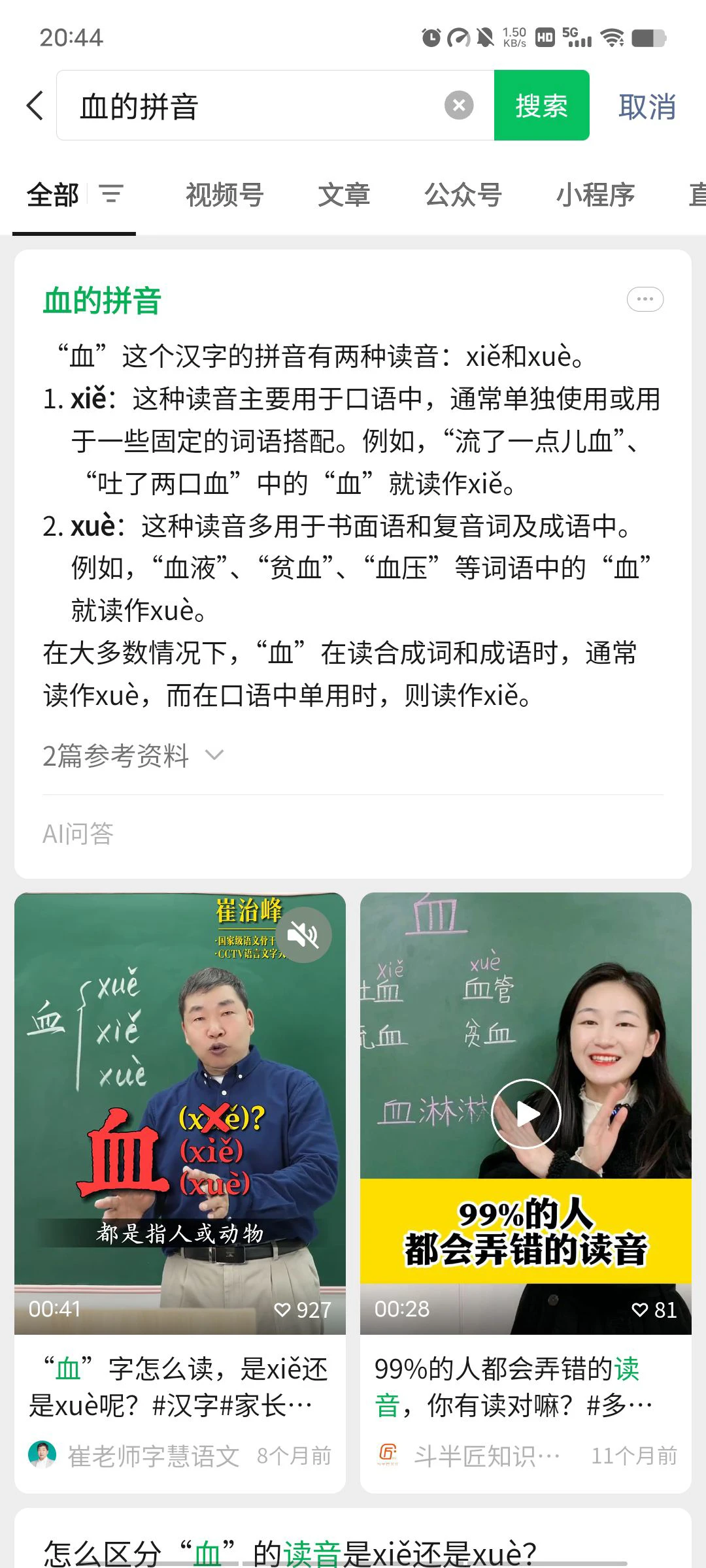Screen dimensions: 706x1568
Task: Tap the green 搜索 button
Action: pyautogui.click(x=541, y=106)
